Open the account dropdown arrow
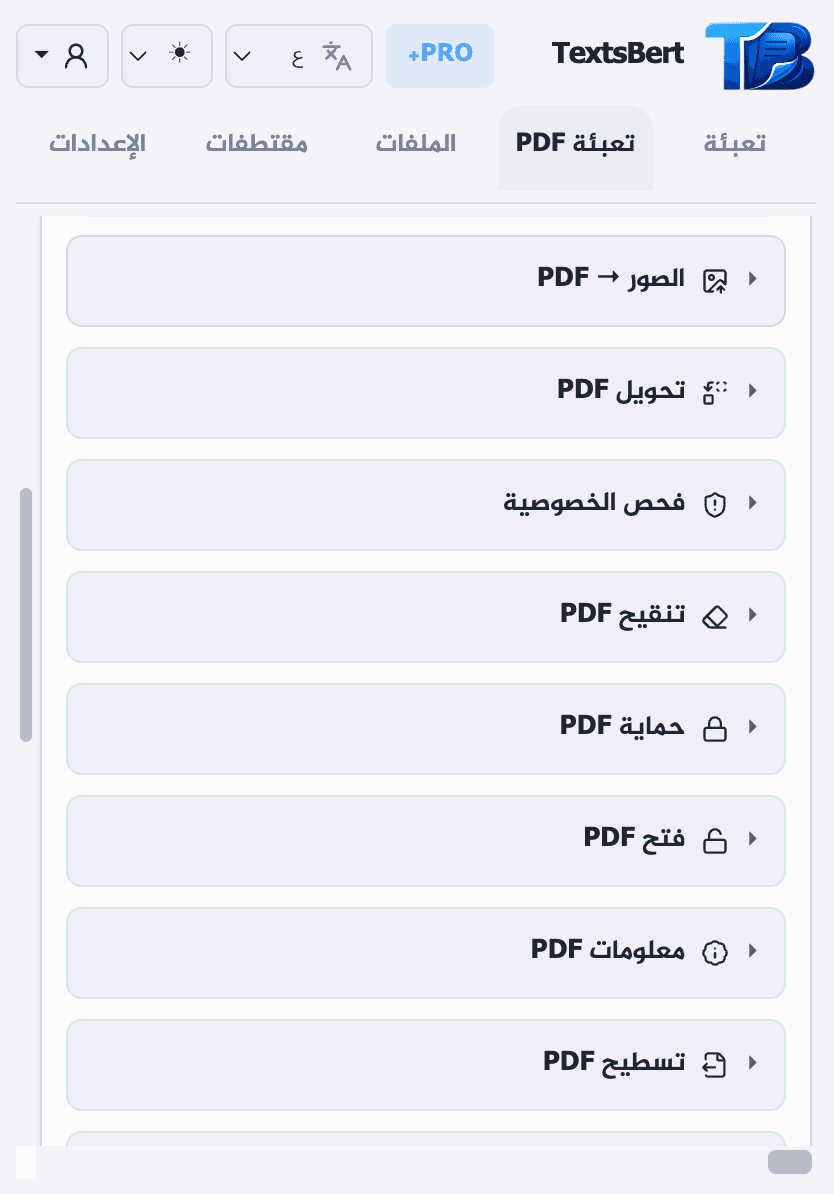The image size is (834, 1194). 39,55
